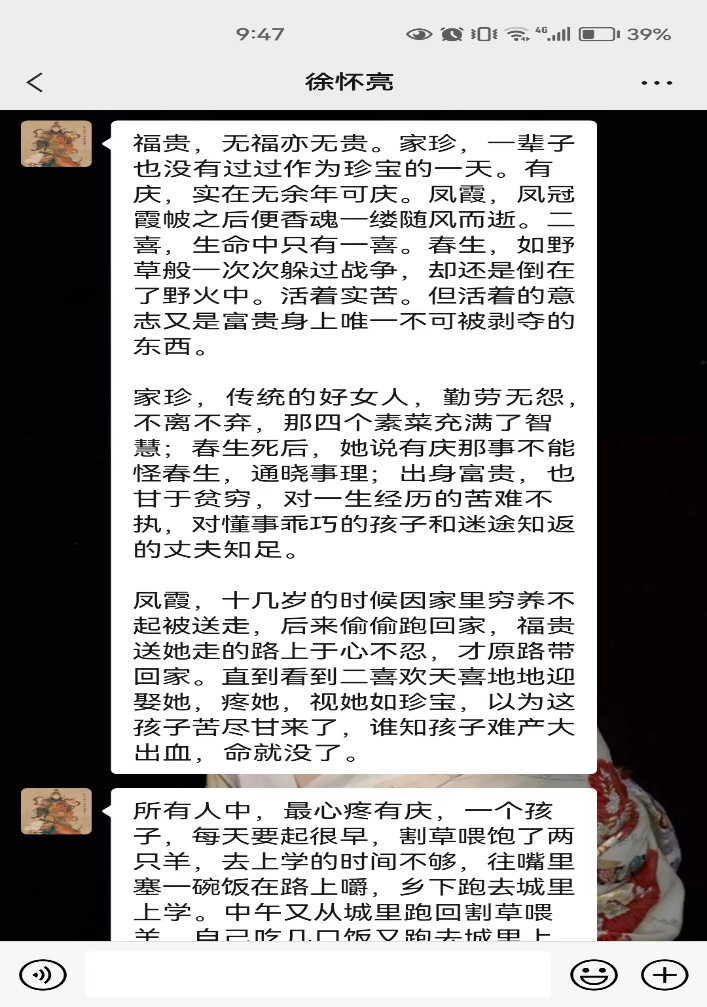Go back to the chat list

[35, 82]
